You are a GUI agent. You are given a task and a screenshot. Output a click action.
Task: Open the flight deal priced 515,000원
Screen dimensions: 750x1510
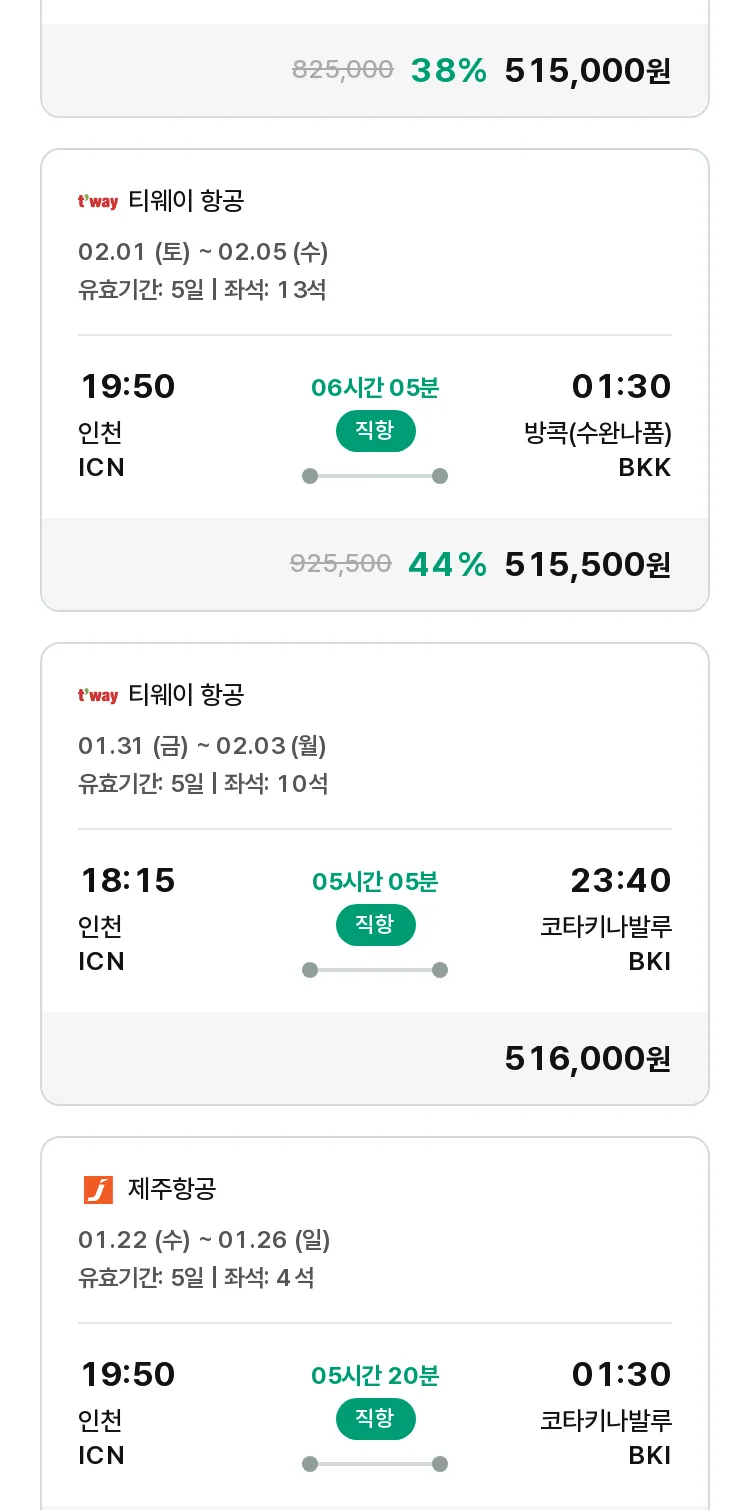(x=375, y=58)
